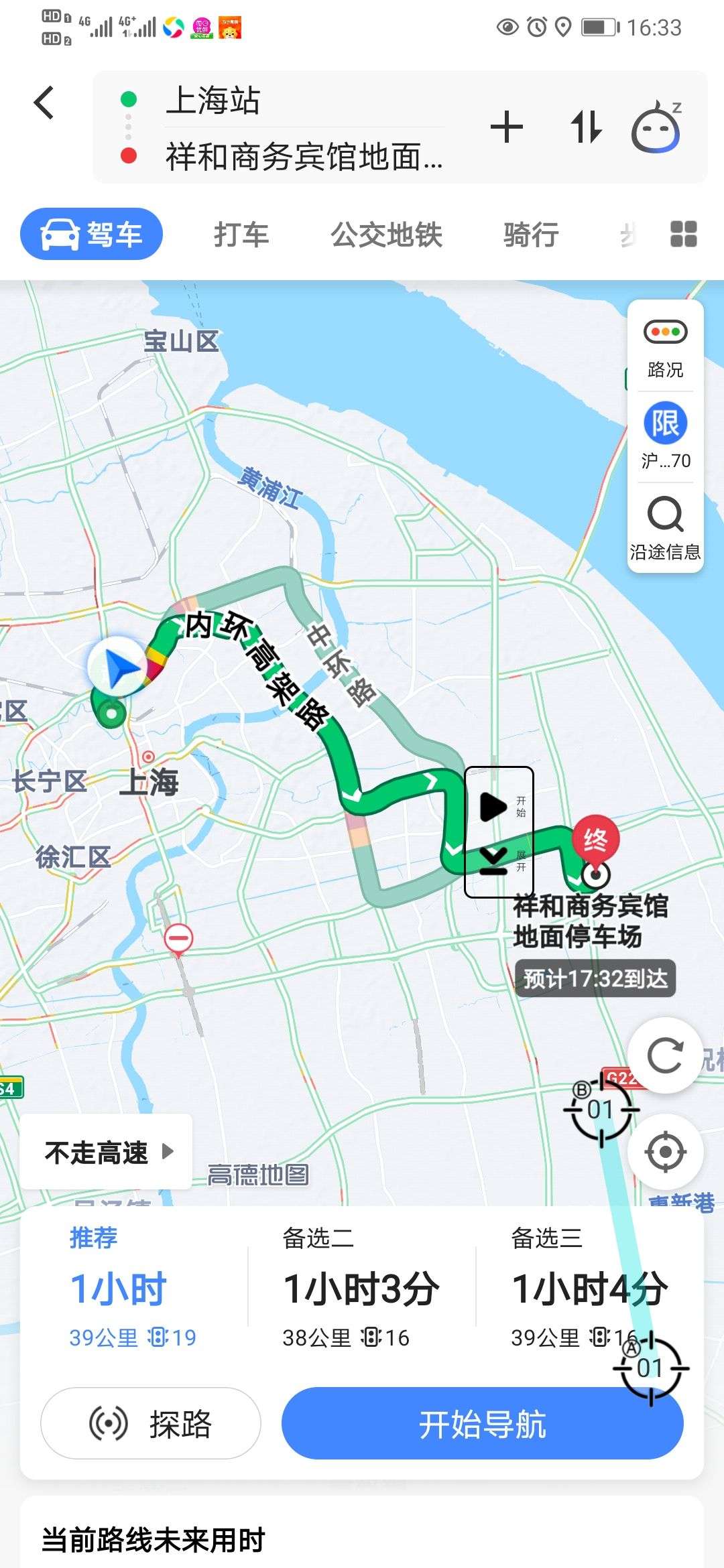This screenshot has height=1568, width=724.
Task: Switch to the 骑行 tab
Action: (x=532, y=235)
